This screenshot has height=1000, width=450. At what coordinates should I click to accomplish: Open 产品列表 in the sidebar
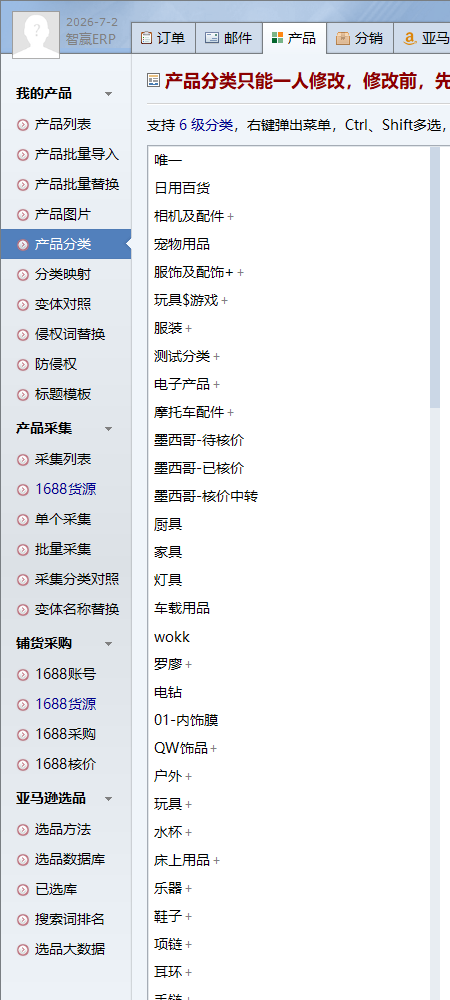click(x=62, y=124)
